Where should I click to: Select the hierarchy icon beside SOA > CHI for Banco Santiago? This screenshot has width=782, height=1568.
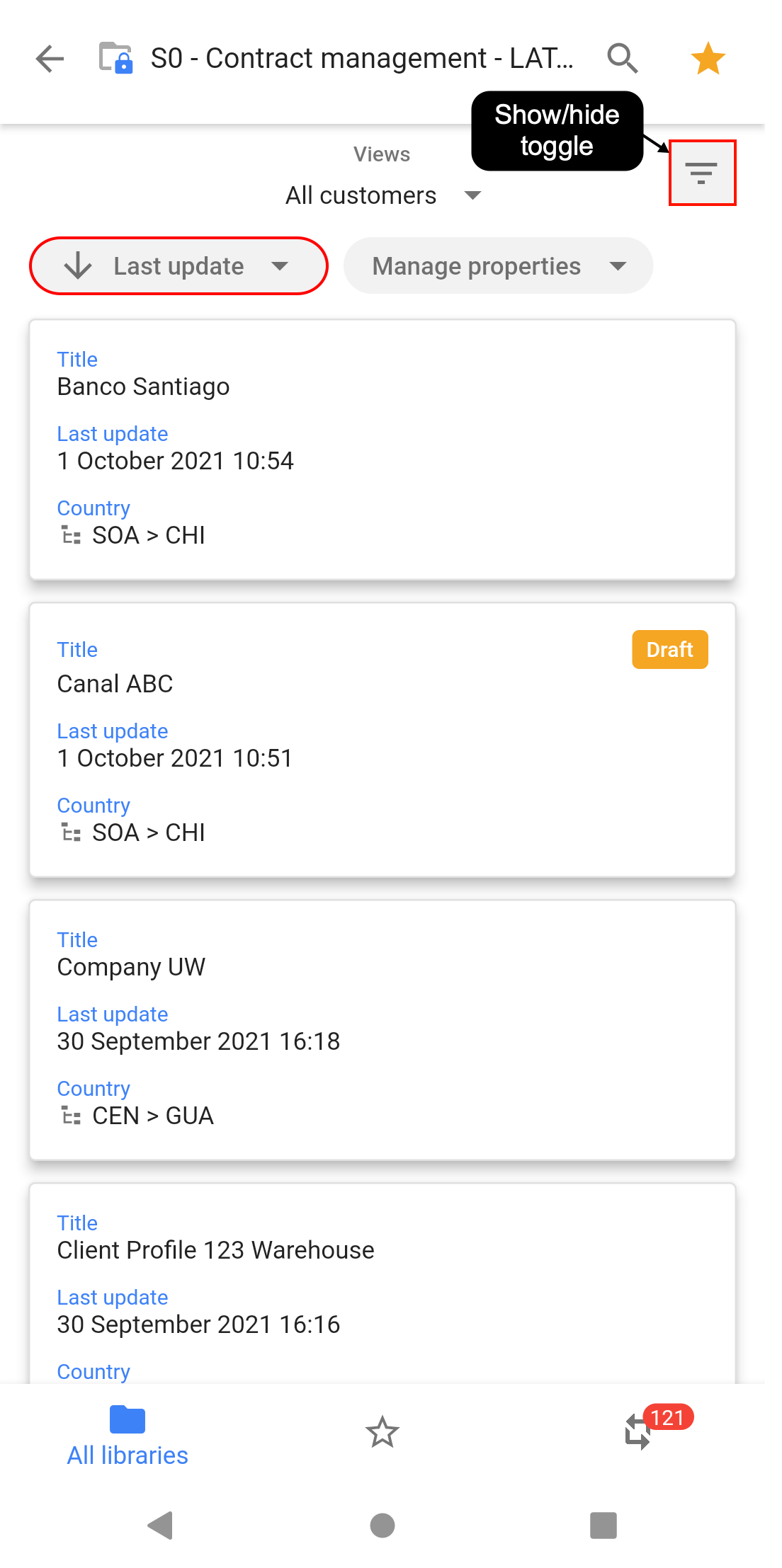coord(71,536)
